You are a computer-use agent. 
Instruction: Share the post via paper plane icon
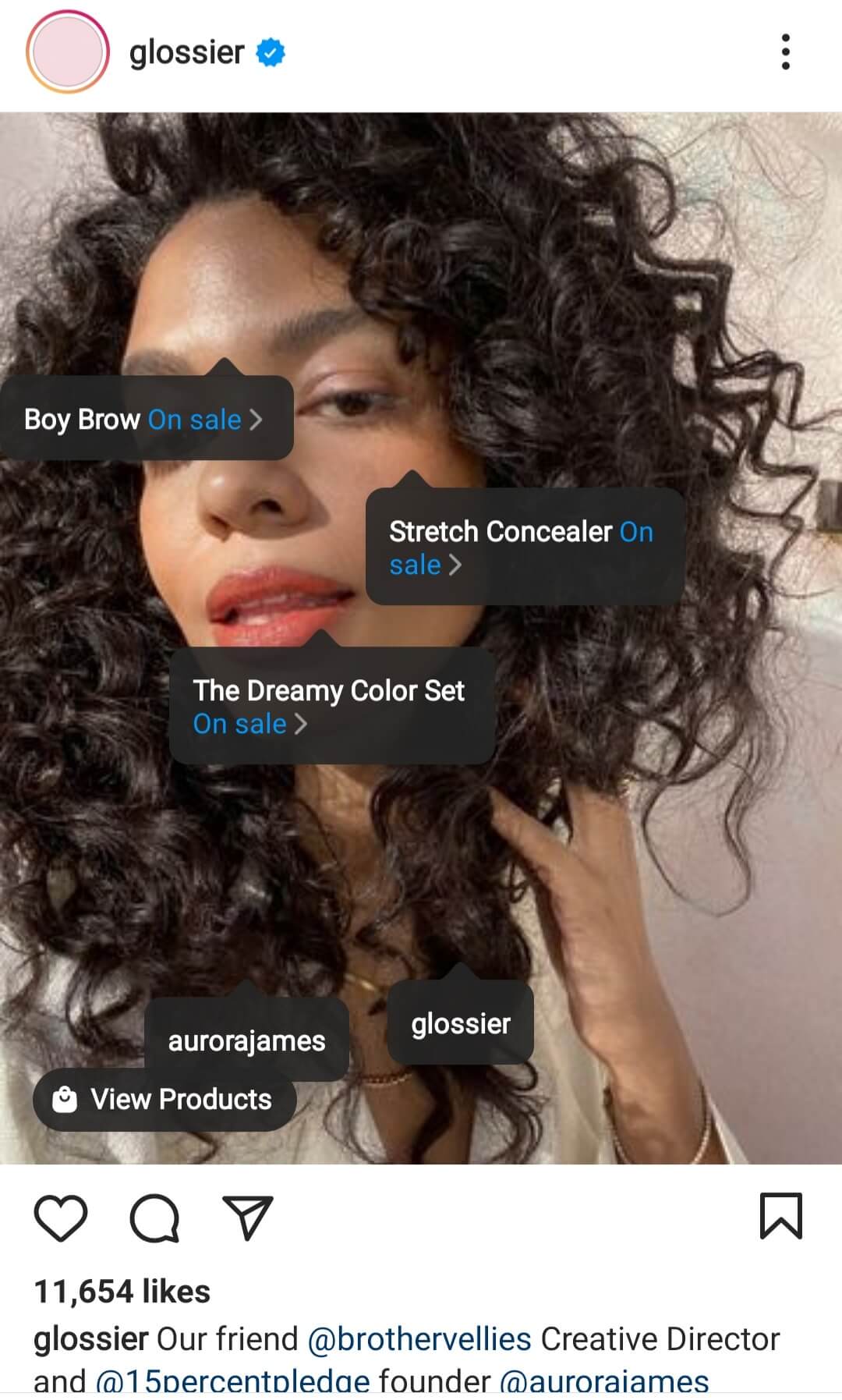coord(248,1217)
